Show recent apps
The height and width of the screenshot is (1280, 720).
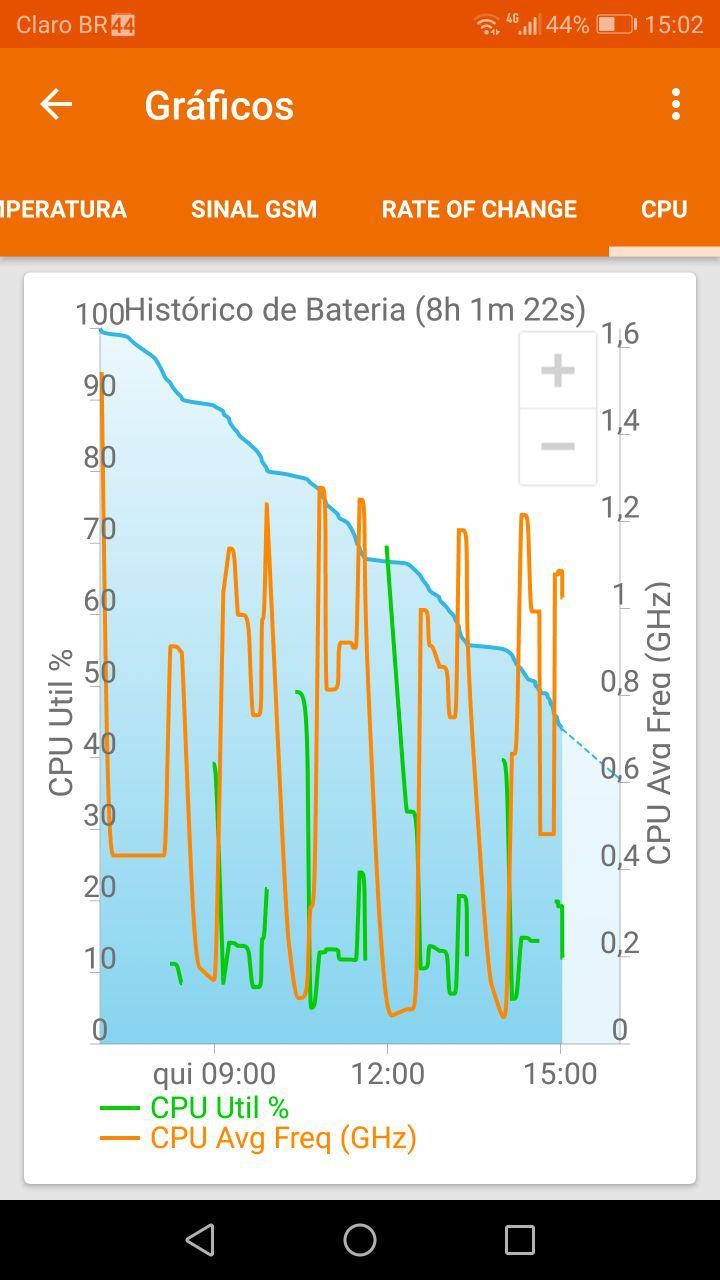click(x=520, y=1240)
